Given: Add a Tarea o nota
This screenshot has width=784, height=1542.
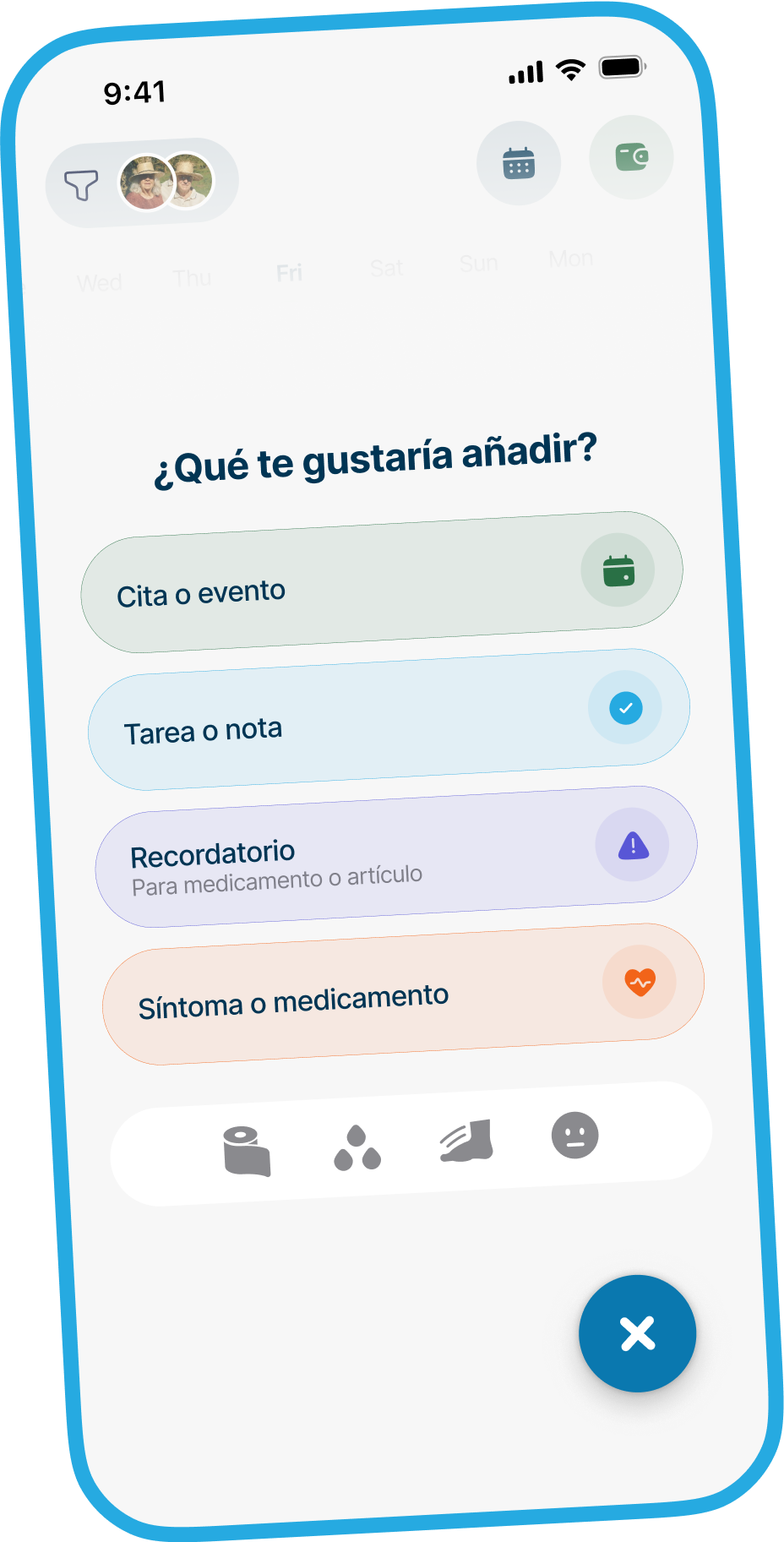Looking at the screenshot, I should point(389,720).
